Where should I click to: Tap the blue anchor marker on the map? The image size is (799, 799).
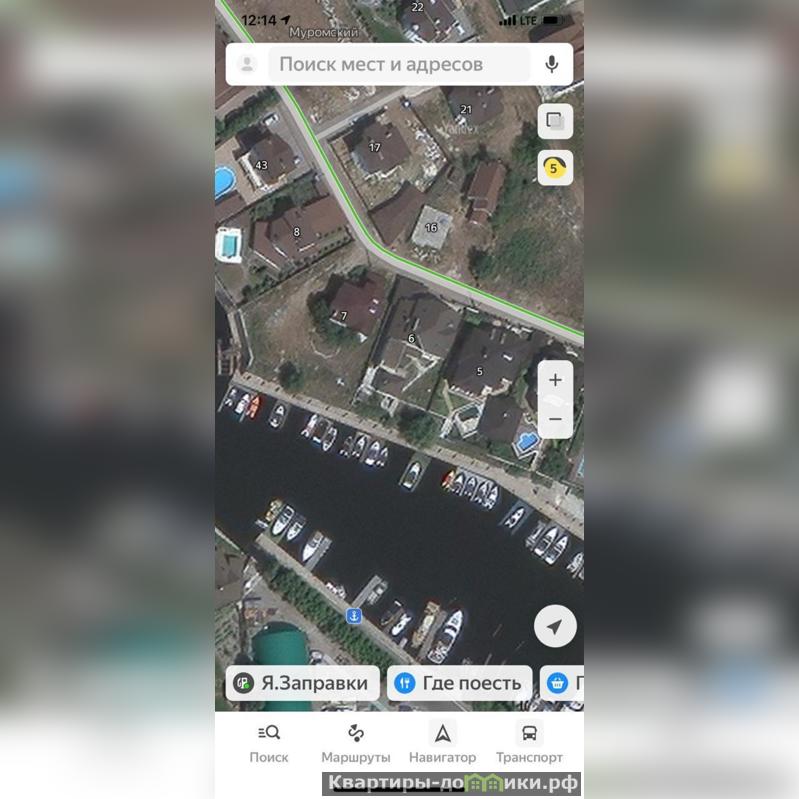(x=353, y=617)
